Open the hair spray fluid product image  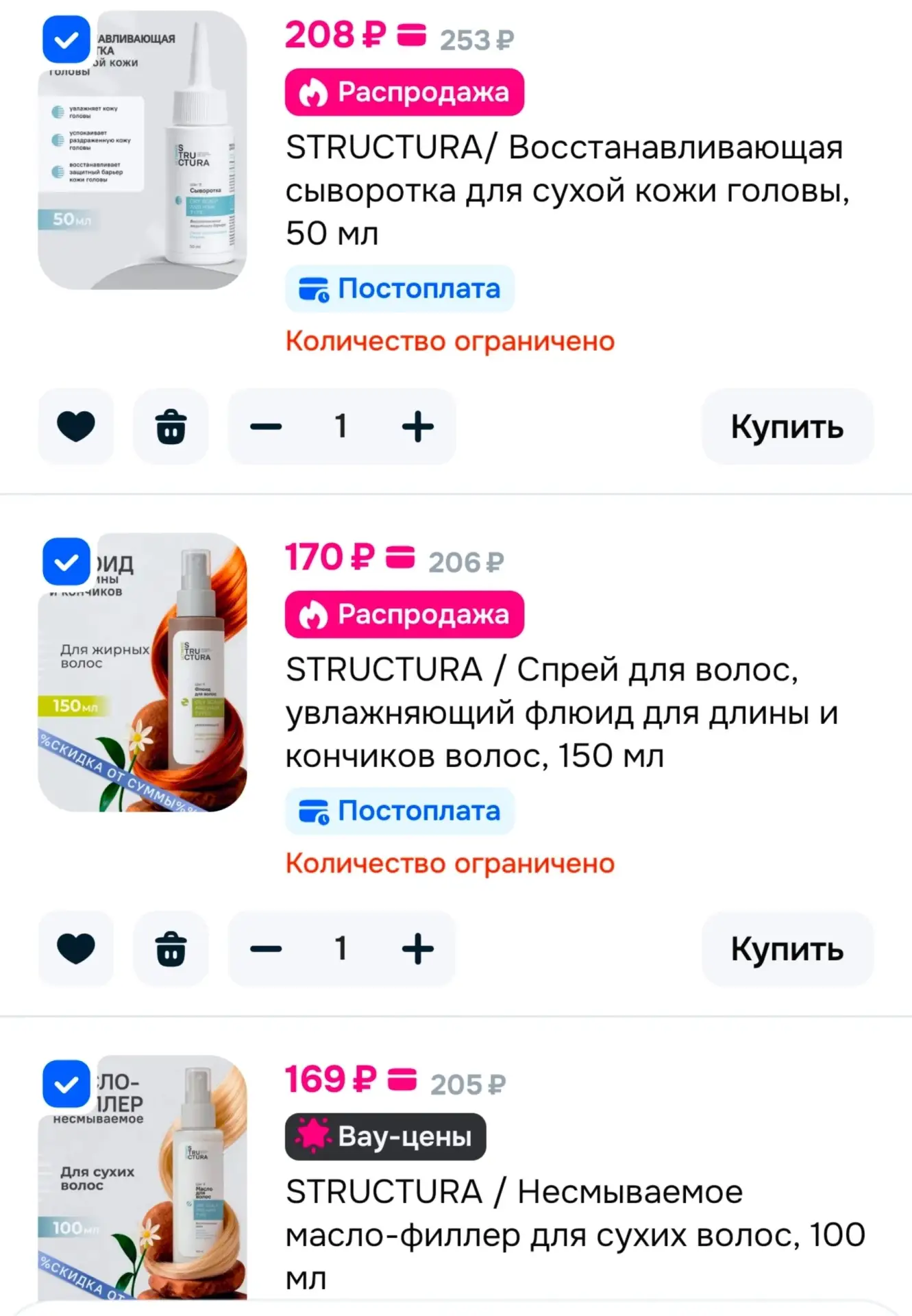143,672
